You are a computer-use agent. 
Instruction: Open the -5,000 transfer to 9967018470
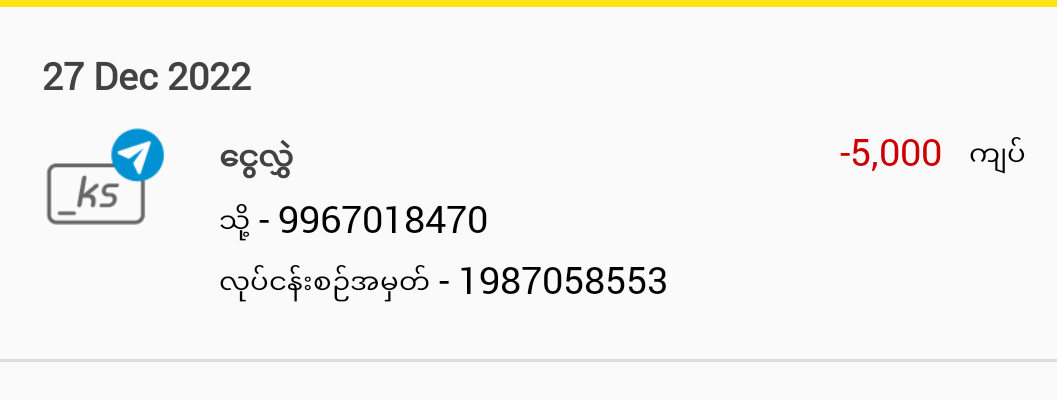click(x=528, y=220)
